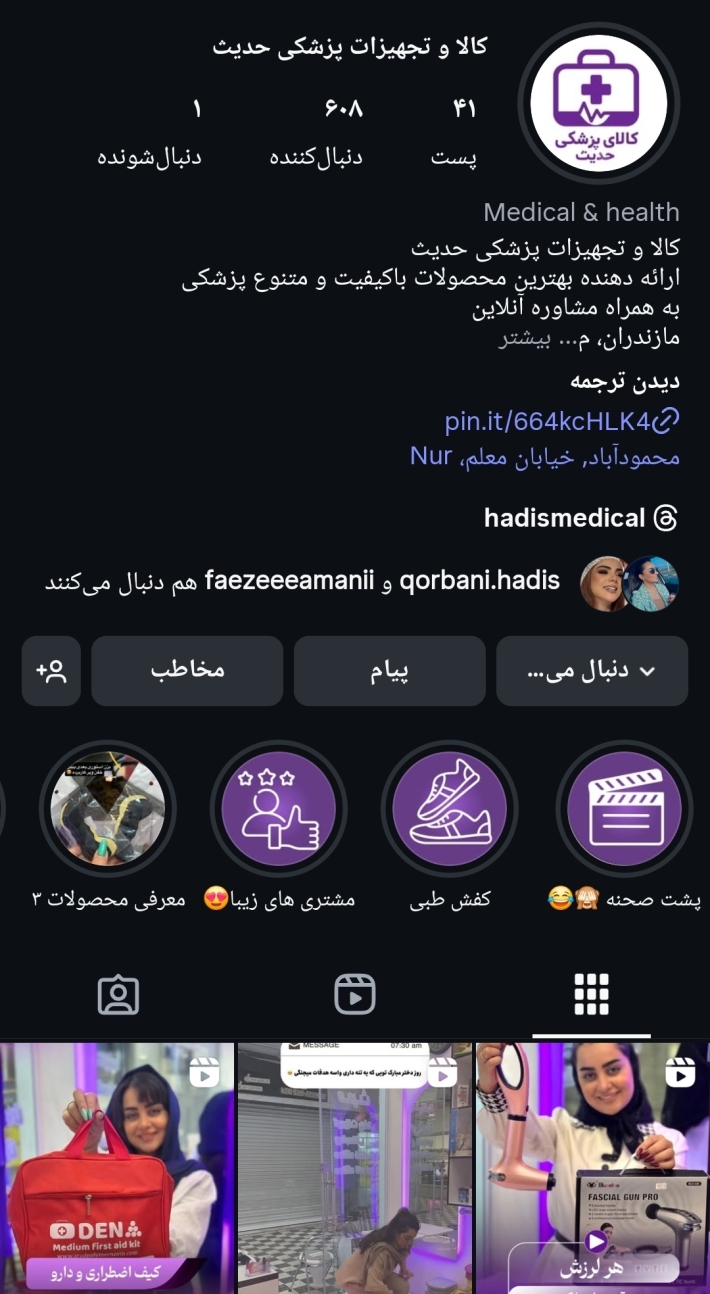The height and width of the screenshot is (1294, 710).
Task: Open the کفش طبی story highlight
Action: [x=450, y=808]
